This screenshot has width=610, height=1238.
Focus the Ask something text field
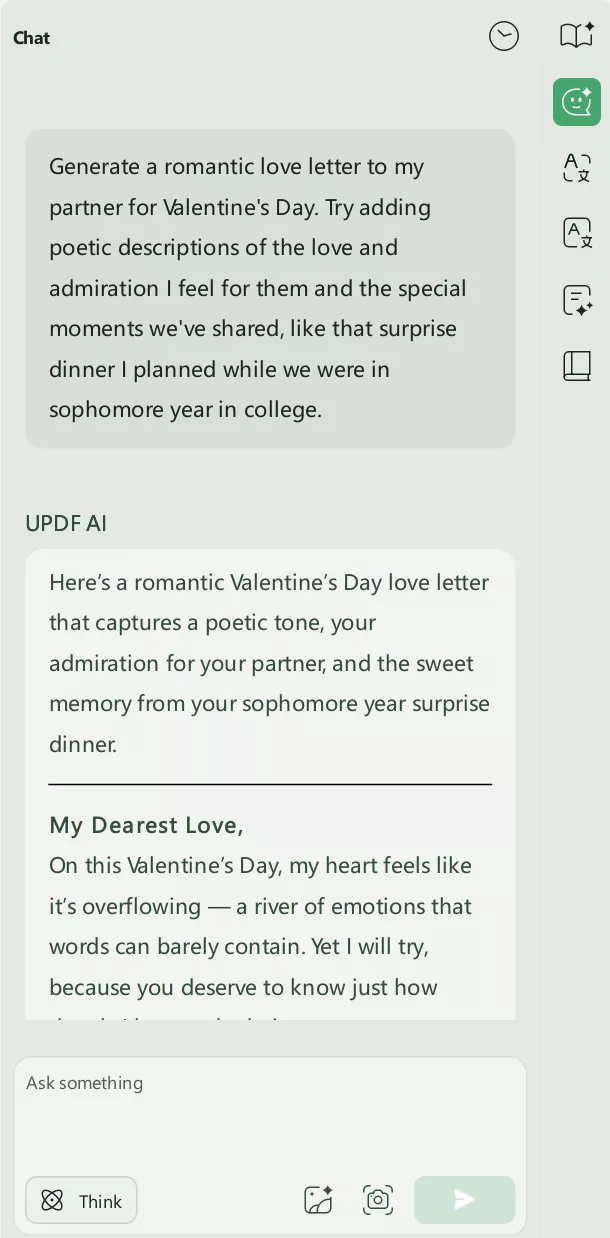pos(270,1110)
